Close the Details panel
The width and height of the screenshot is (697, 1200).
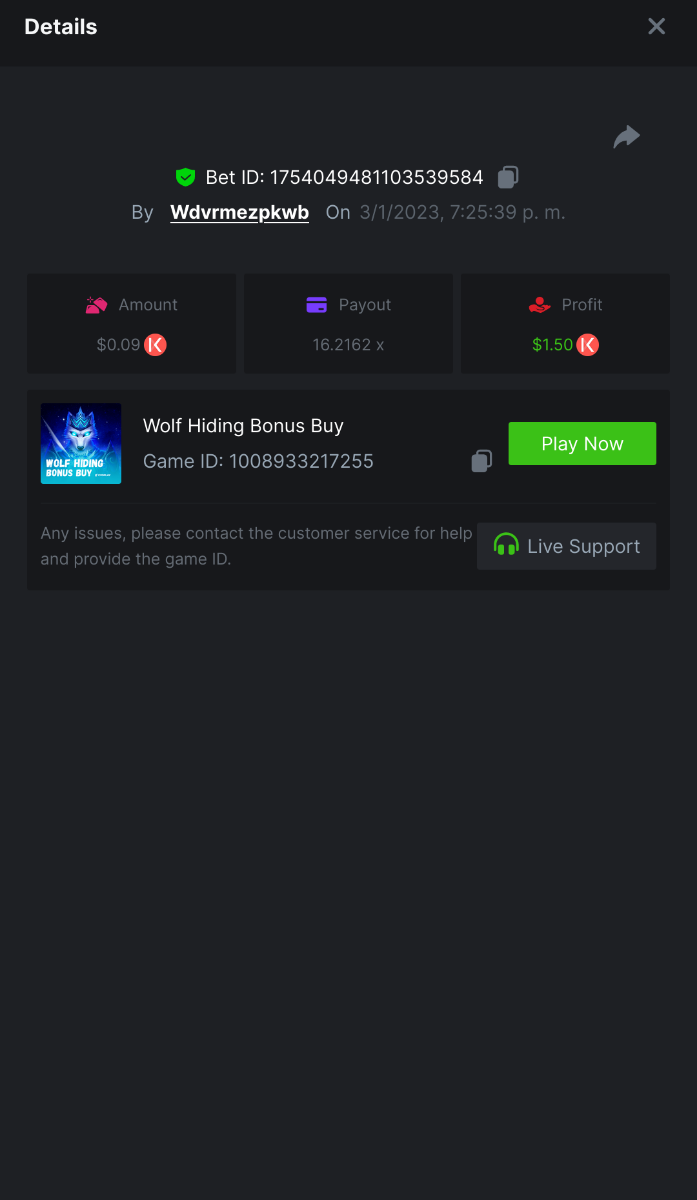tap(656, 27)
